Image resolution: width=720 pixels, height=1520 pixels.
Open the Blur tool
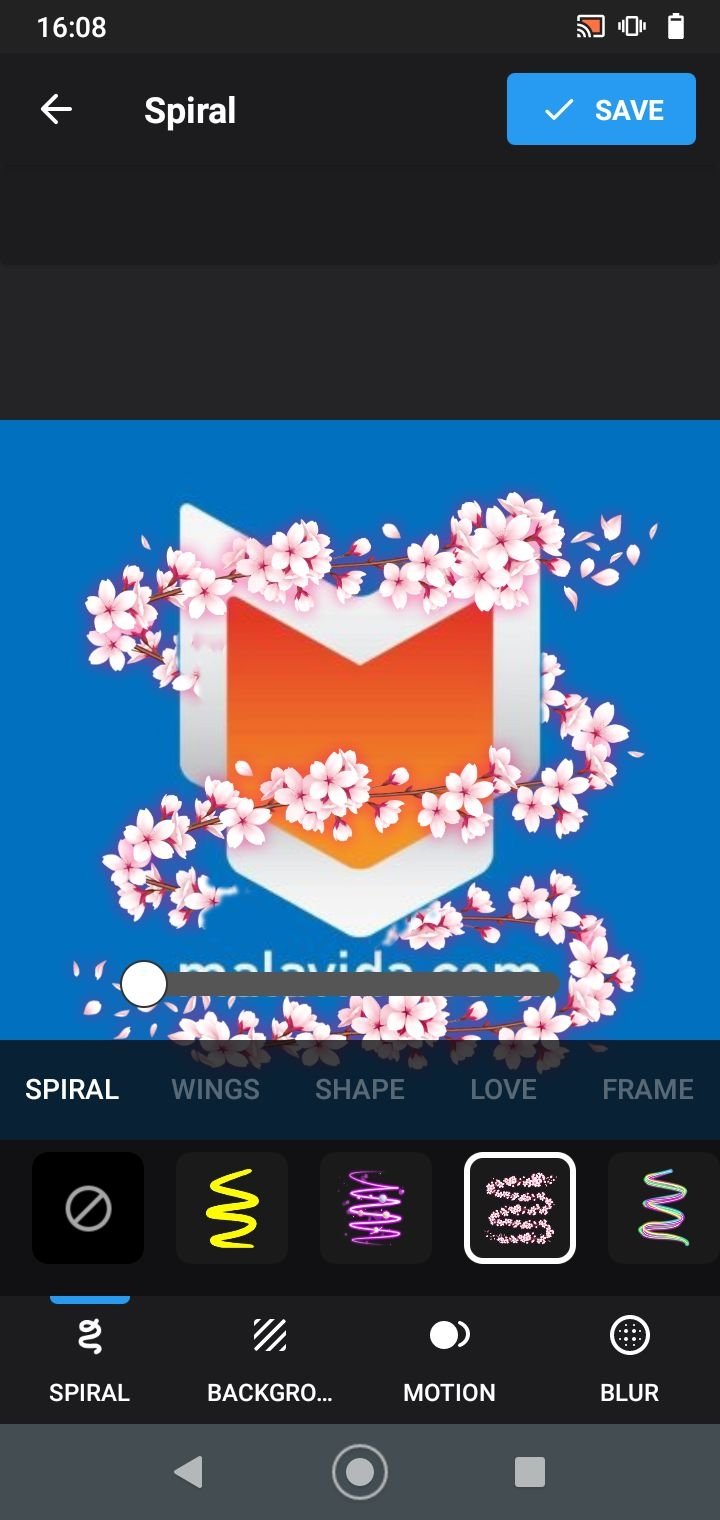tap(630, 1360)
